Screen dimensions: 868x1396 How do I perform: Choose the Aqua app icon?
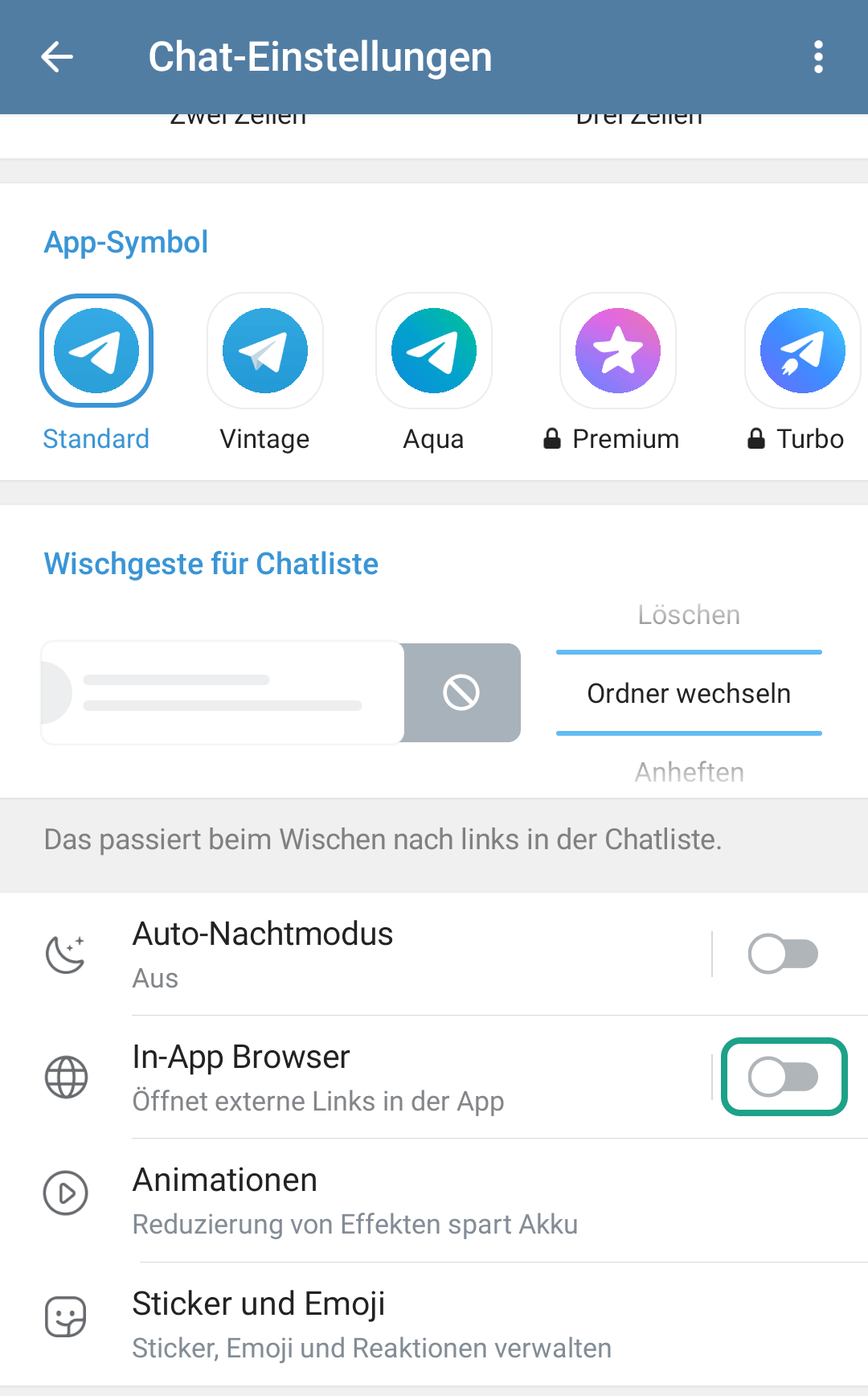[x=434, y=351]
